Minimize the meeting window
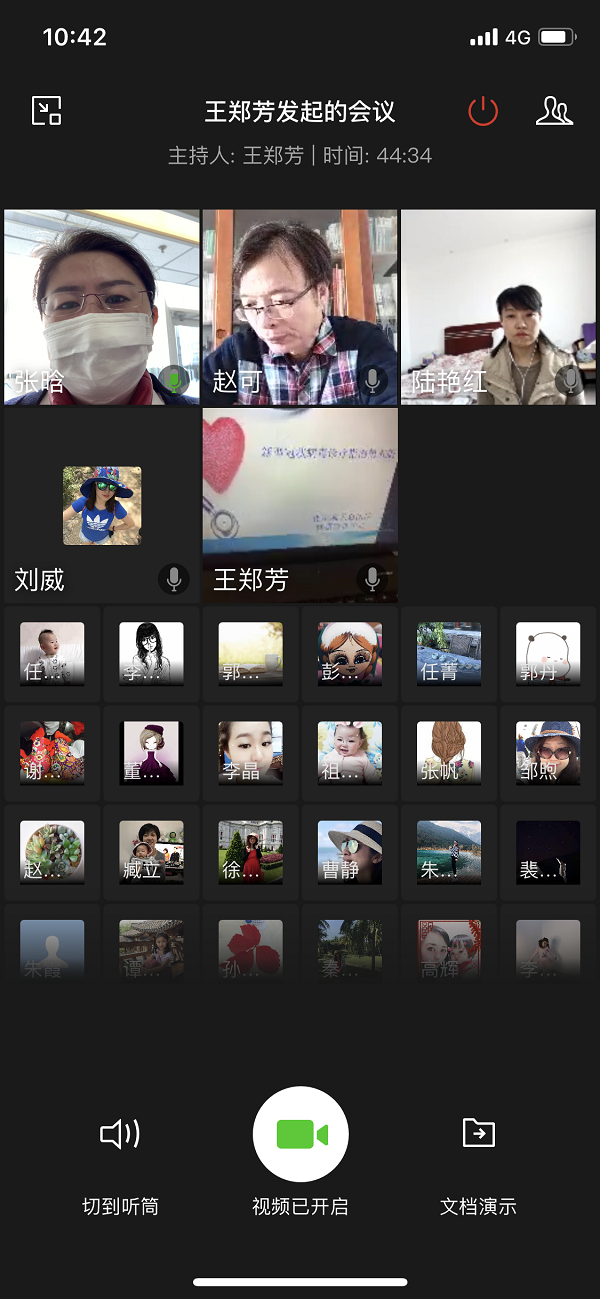The height and width of the screenshot is (1299, 600). (47, 111)
